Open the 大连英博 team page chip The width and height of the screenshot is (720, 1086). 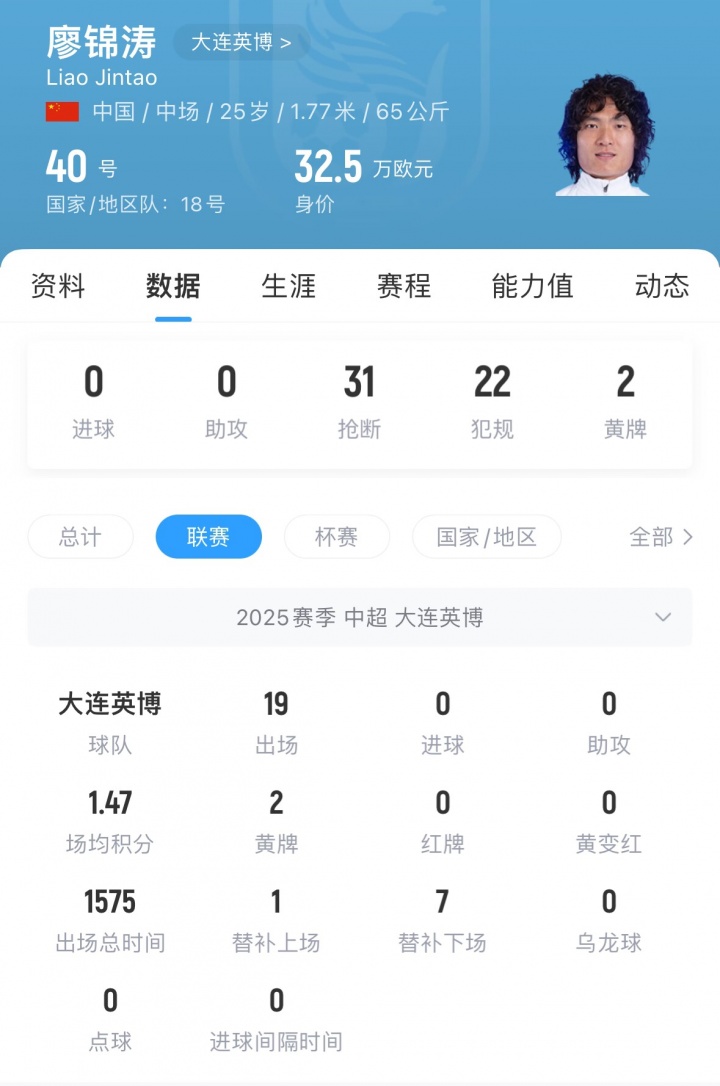(x=241, y=43)
